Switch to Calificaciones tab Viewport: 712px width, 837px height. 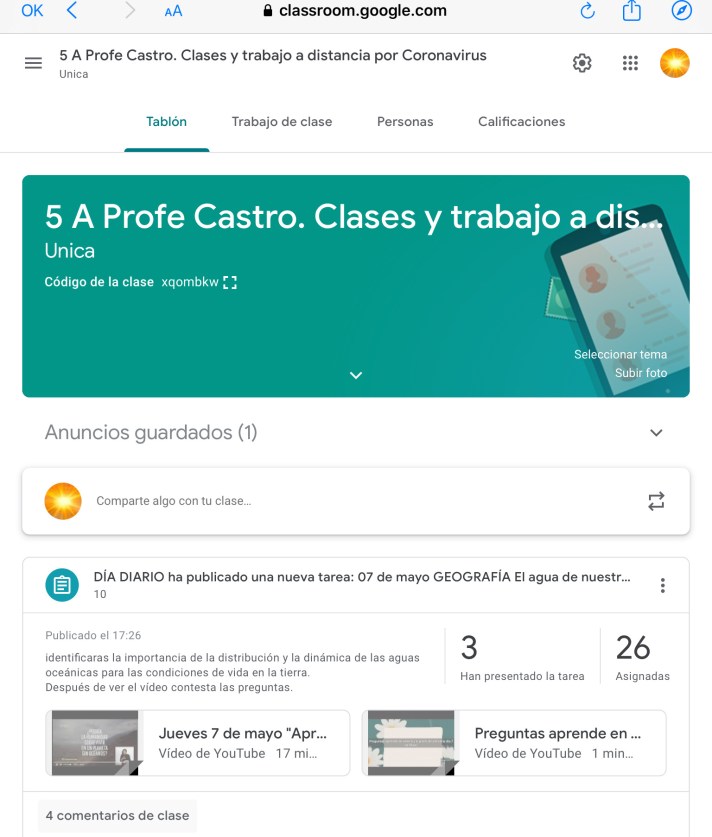pos(521,122)
